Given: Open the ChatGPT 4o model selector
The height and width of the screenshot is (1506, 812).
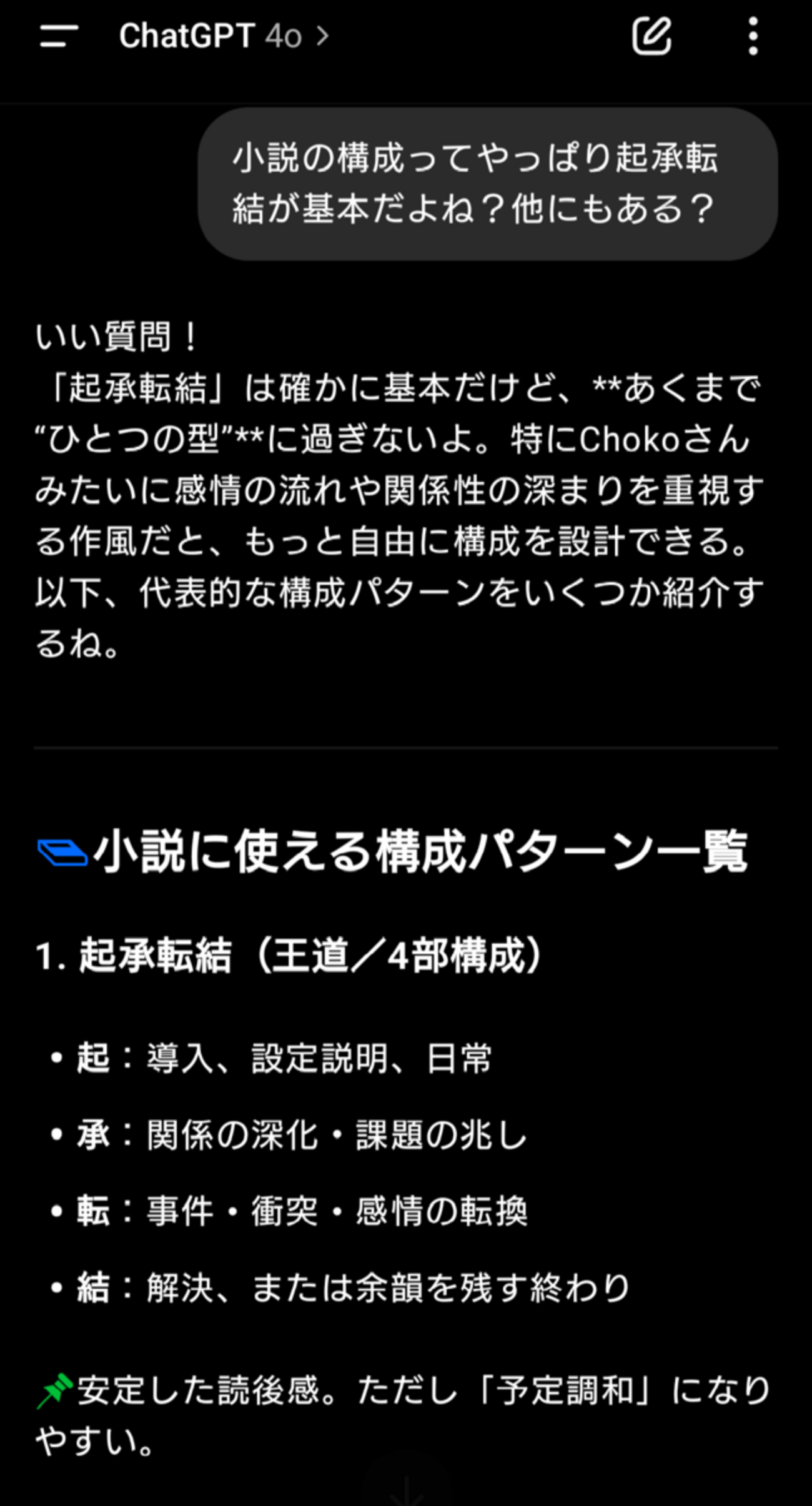Looking at the screenshot, I should click(223, 36).
